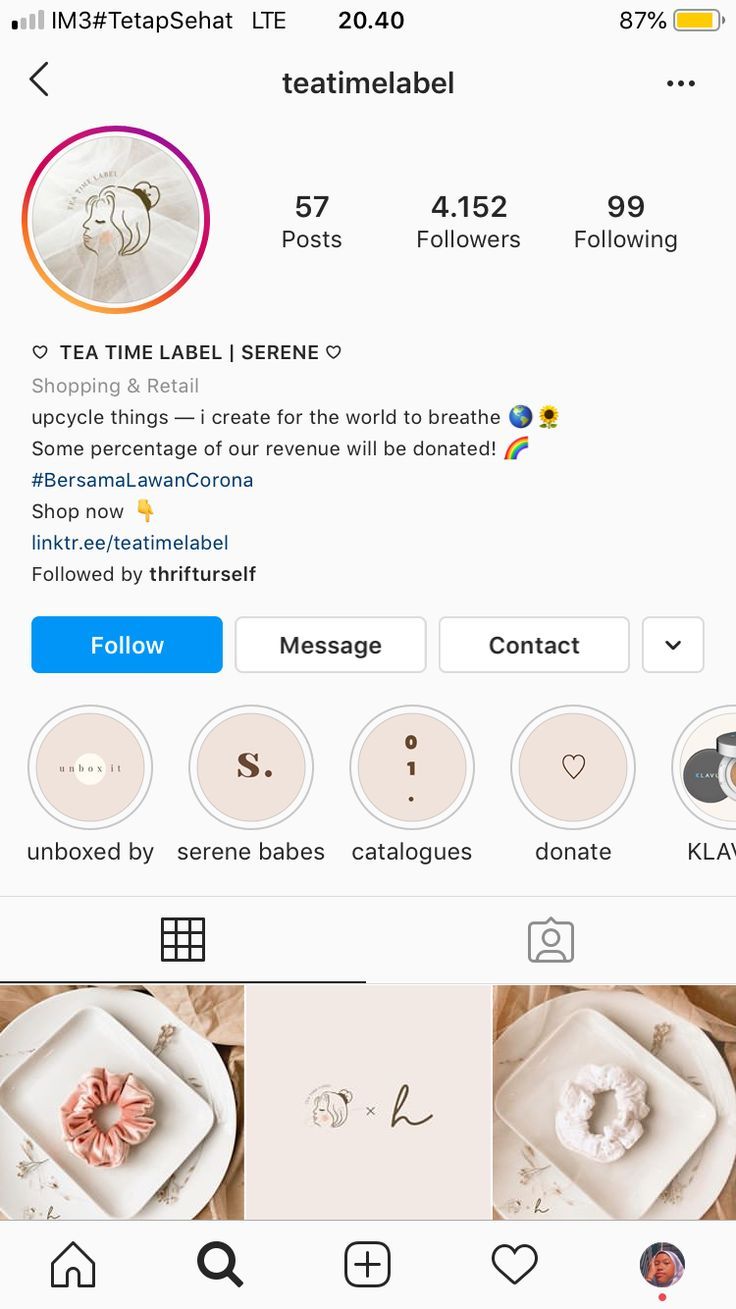
Task: Open the three-dot overflow menu
Action: [x=680, y=83]
